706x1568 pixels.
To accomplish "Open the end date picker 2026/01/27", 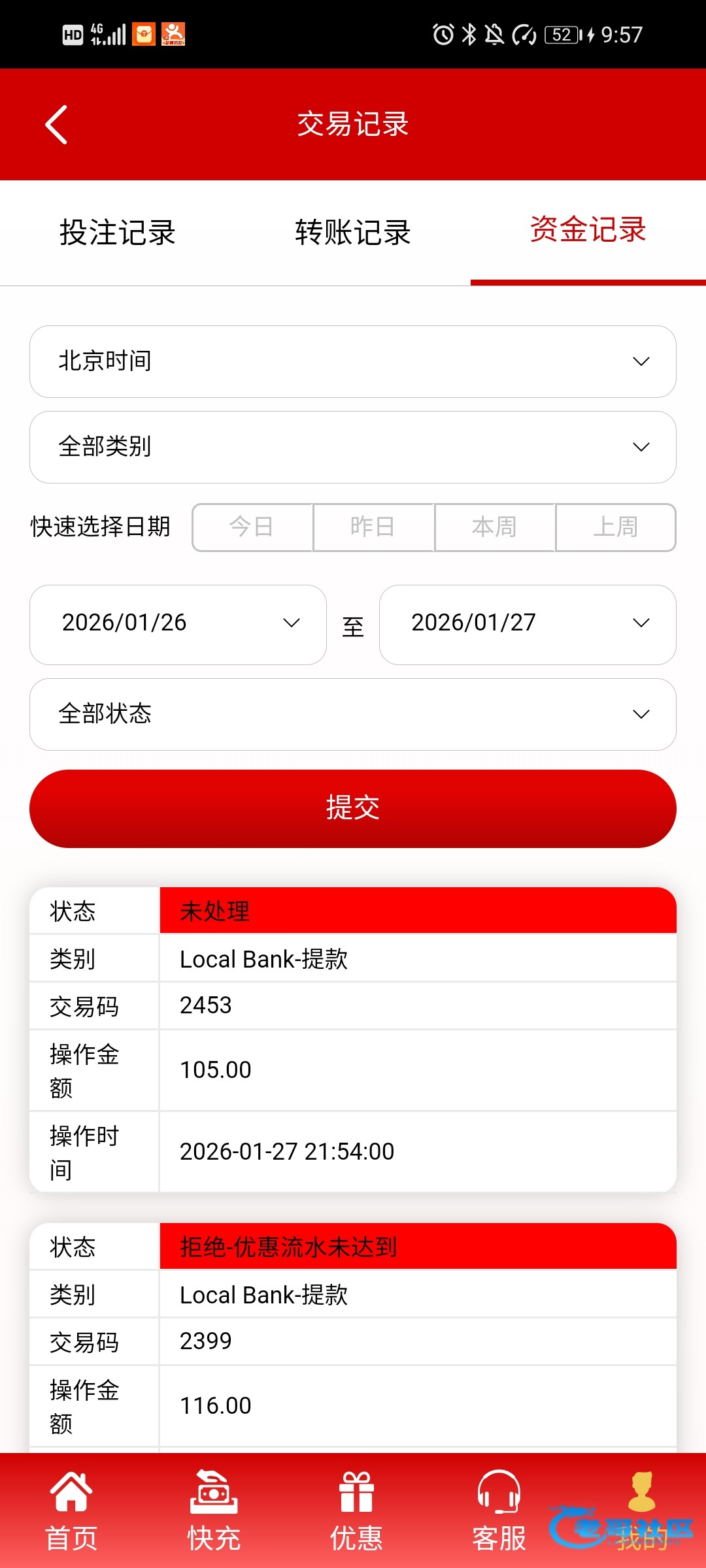I will pos(528,624).
